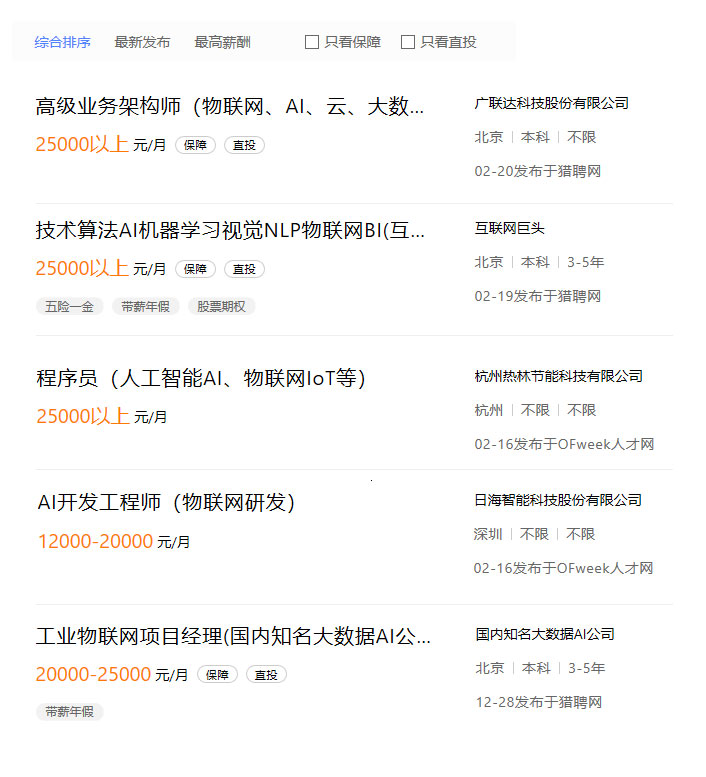The image size is (706, 777).
Task: Sort by 最新发布
Action: click(x=142, y=42)
